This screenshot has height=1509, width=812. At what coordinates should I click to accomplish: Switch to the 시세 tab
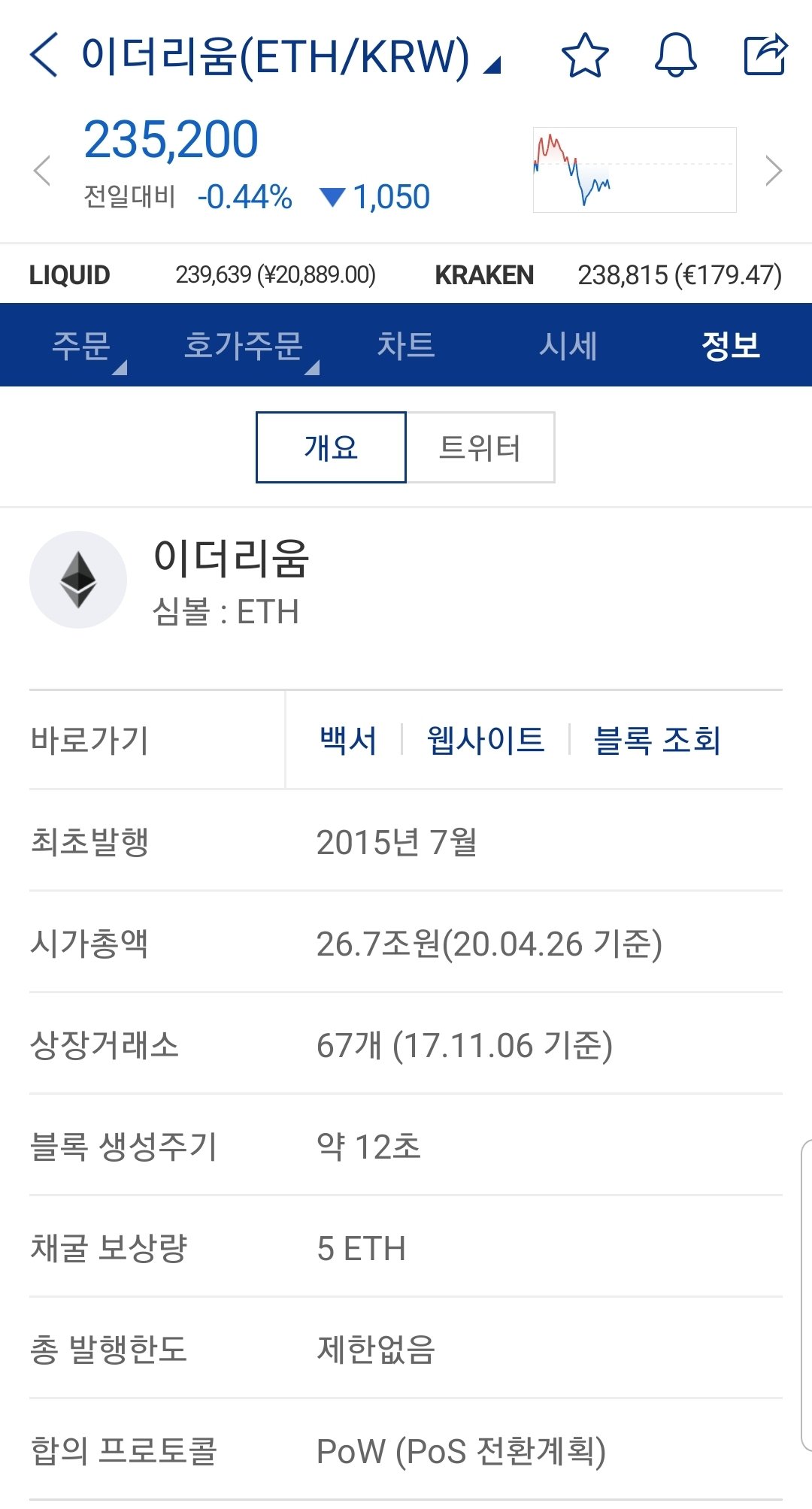click(x=568, y=346)
